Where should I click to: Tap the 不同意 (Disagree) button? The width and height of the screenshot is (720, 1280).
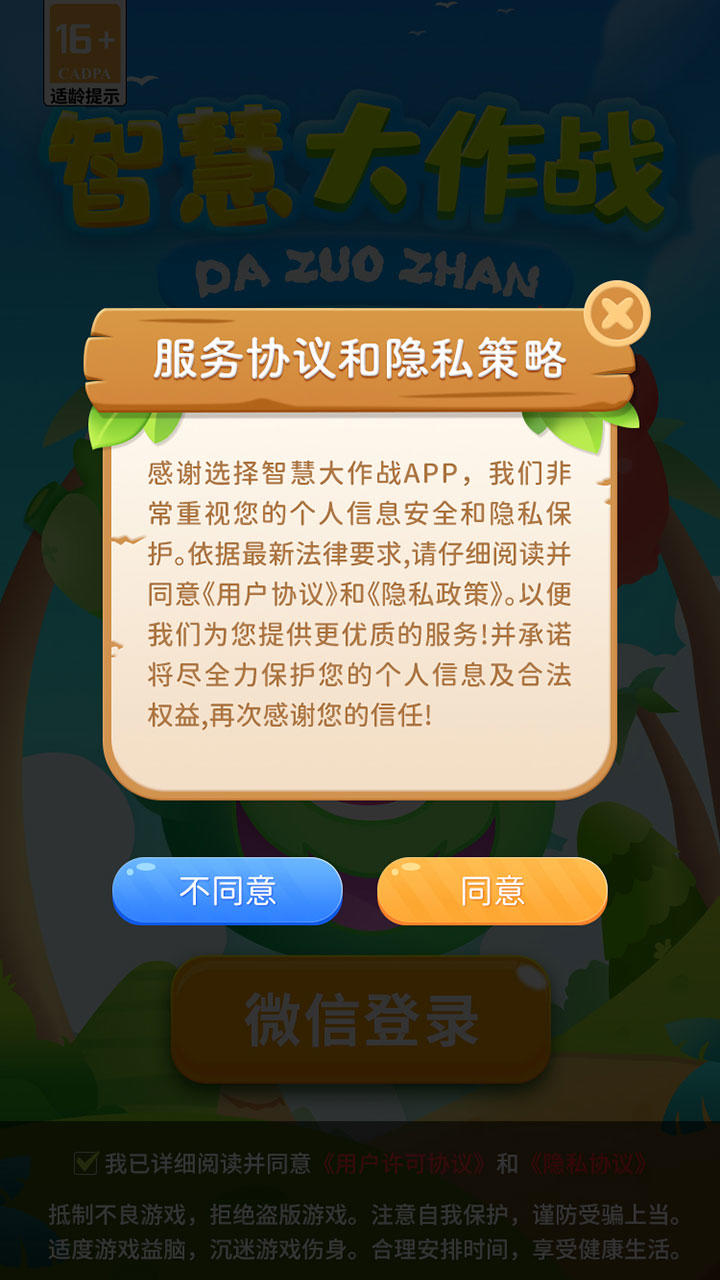pyautogui.click(x=227, y=890)
